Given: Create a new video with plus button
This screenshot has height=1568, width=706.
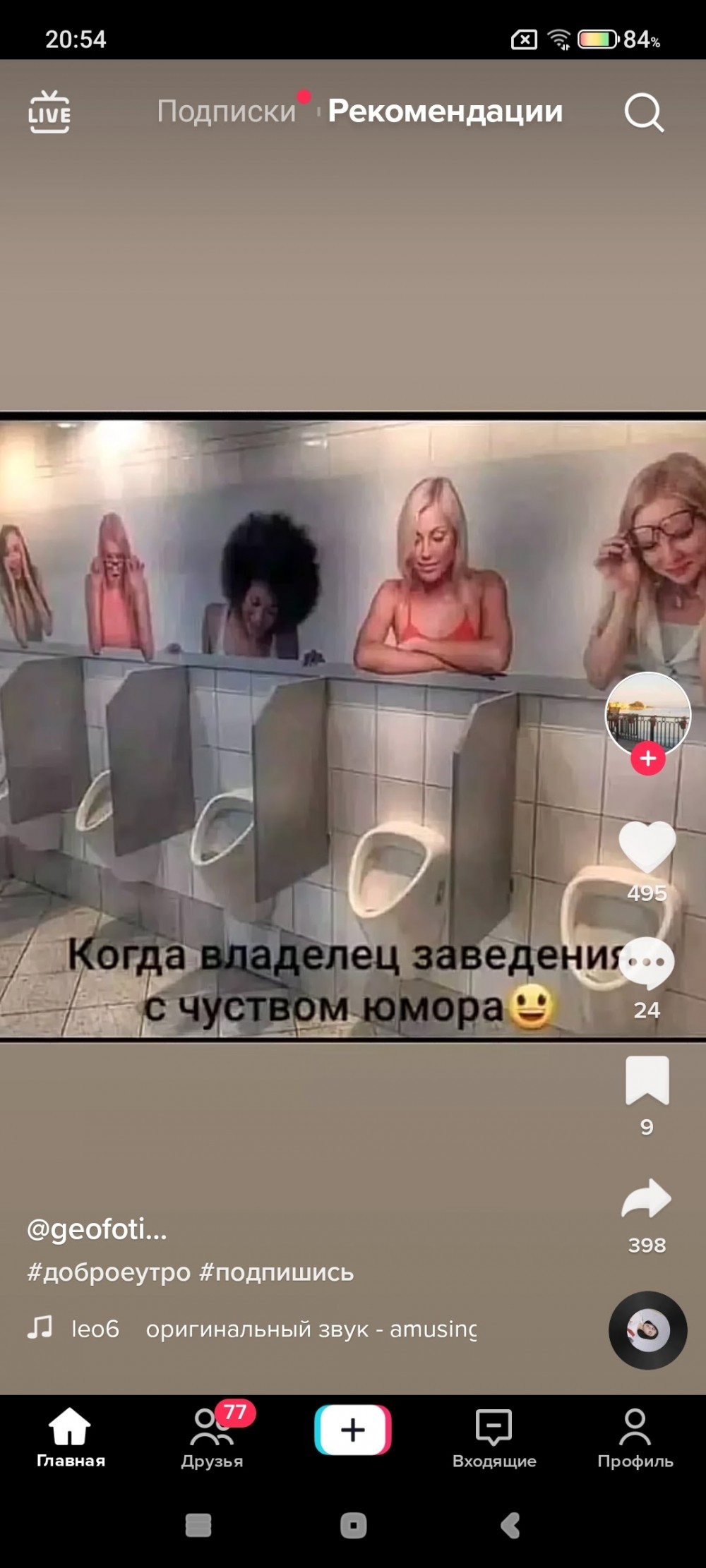Looking at the screenshot, I should (x=353, y=1430).
